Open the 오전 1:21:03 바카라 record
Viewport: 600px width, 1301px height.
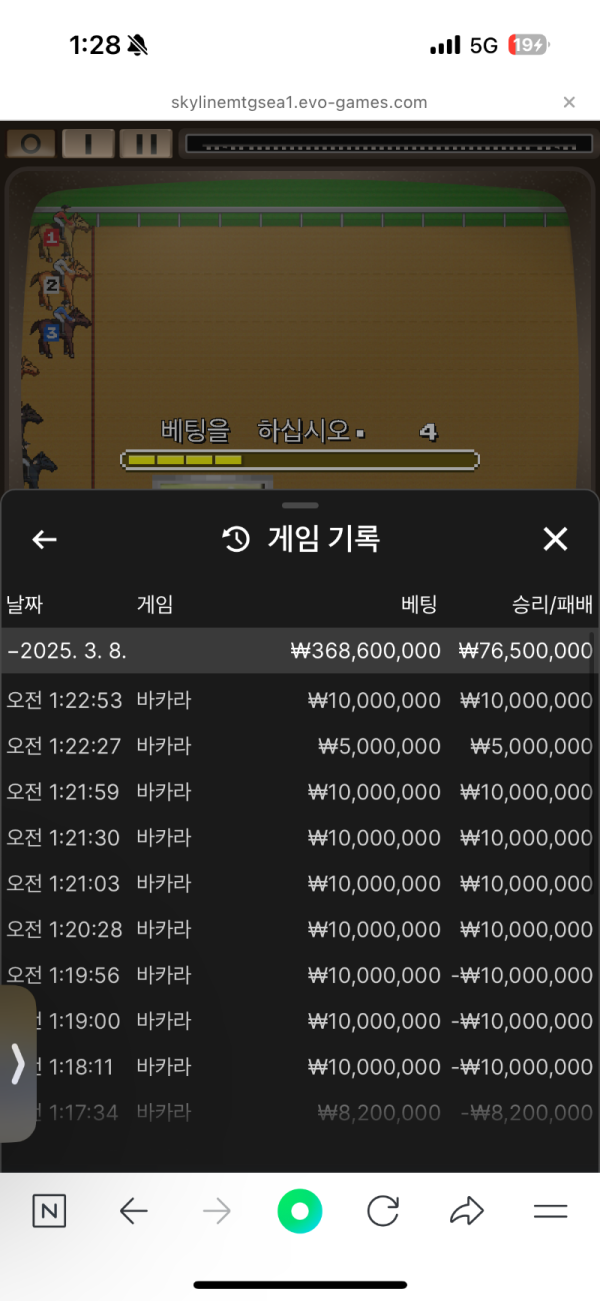click(298, 884)
